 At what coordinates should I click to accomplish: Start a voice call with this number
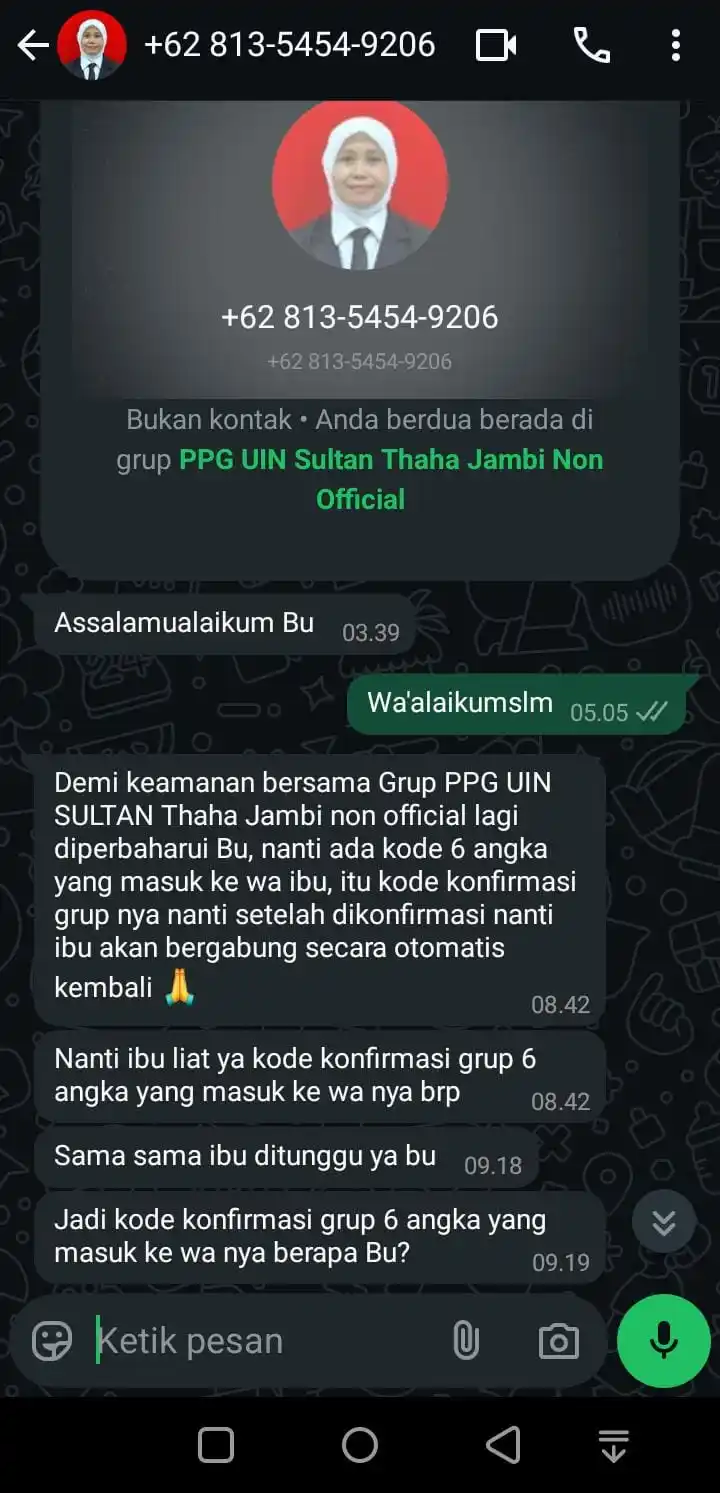point(591,45)
